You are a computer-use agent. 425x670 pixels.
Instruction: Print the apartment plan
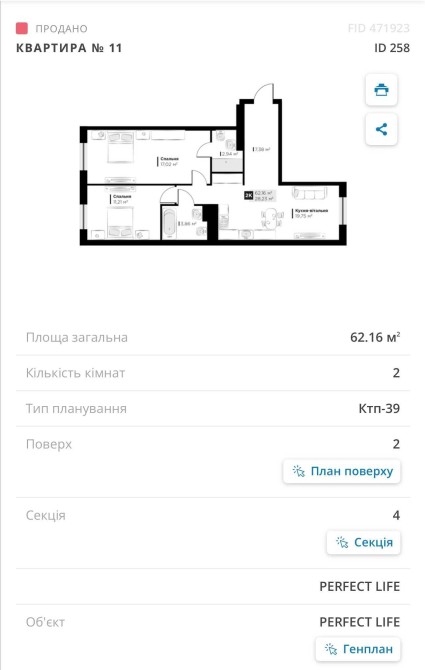pos(381,90)
